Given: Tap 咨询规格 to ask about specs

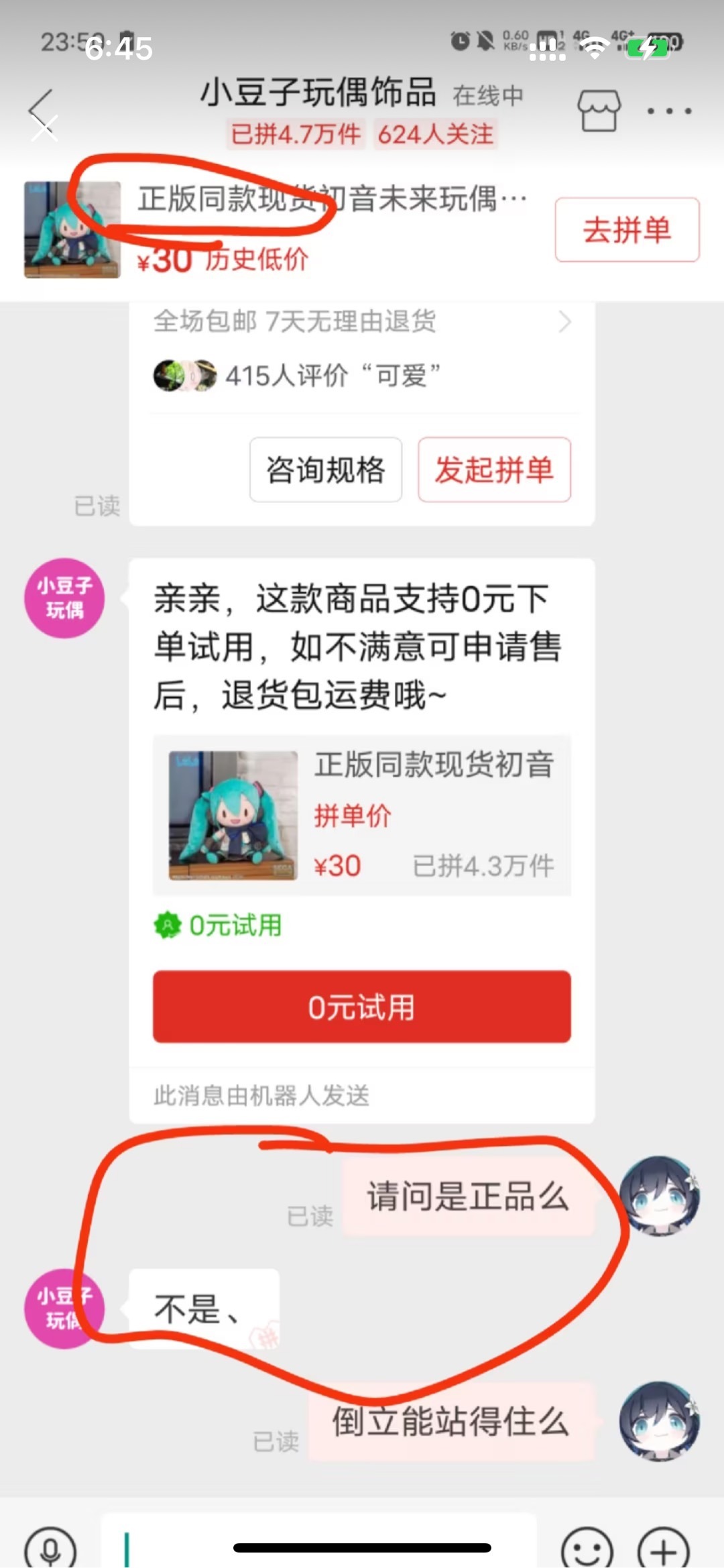Looking at the screenshot, I should tap(326, 469).
